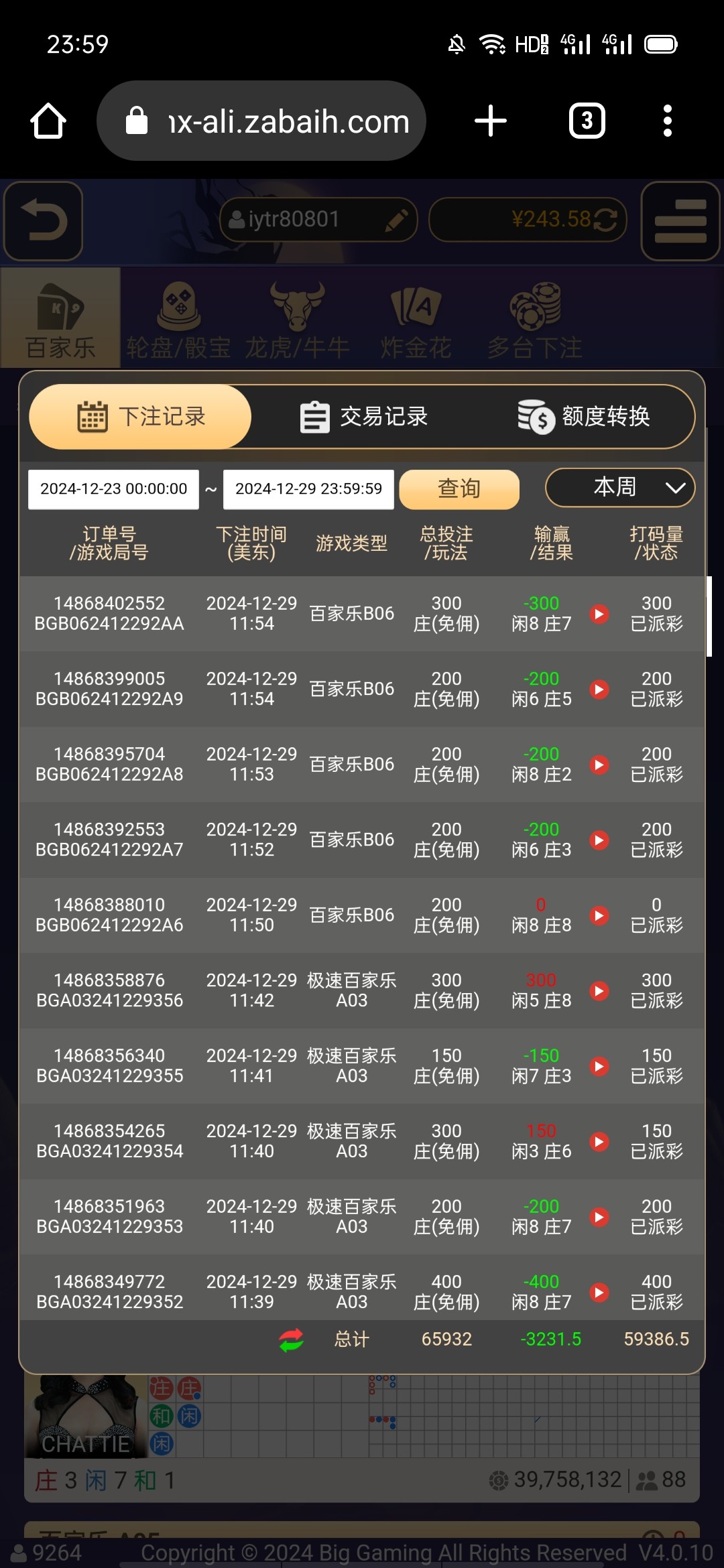The width and height of the screenshot is (724, 1568).
Task: Expand the 本周 period dropdown
Action: pyautogui.click(x=620, y=487)
